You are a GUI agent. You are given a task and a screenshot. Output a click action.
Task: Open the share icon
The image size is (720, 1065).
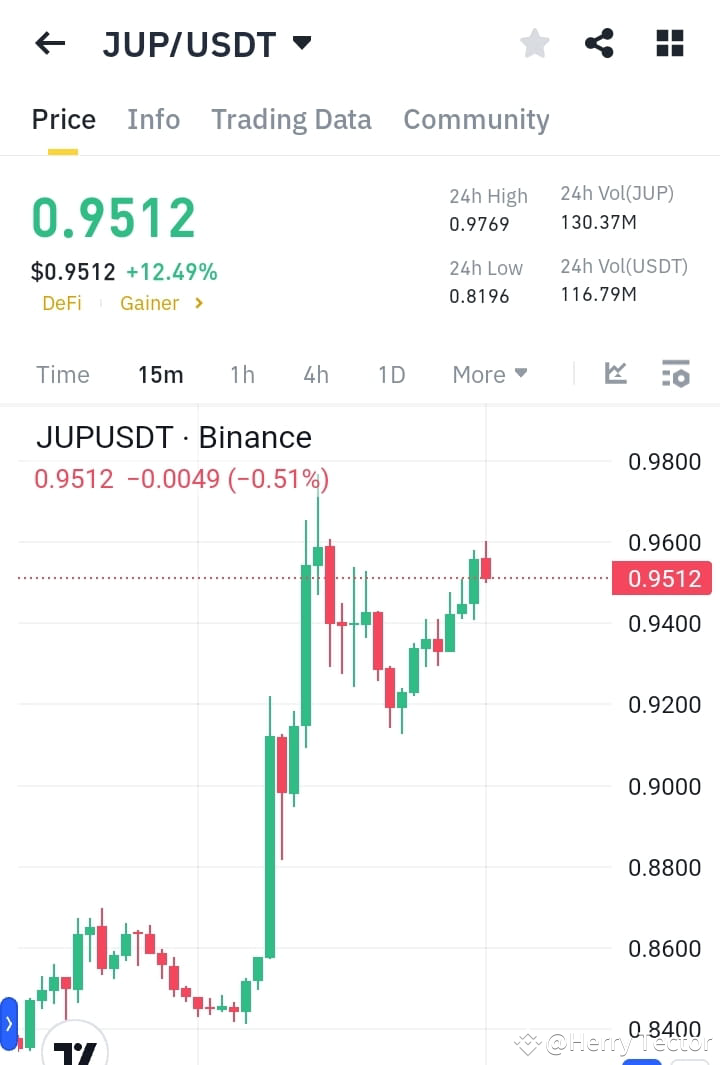(x=600, y=43)
